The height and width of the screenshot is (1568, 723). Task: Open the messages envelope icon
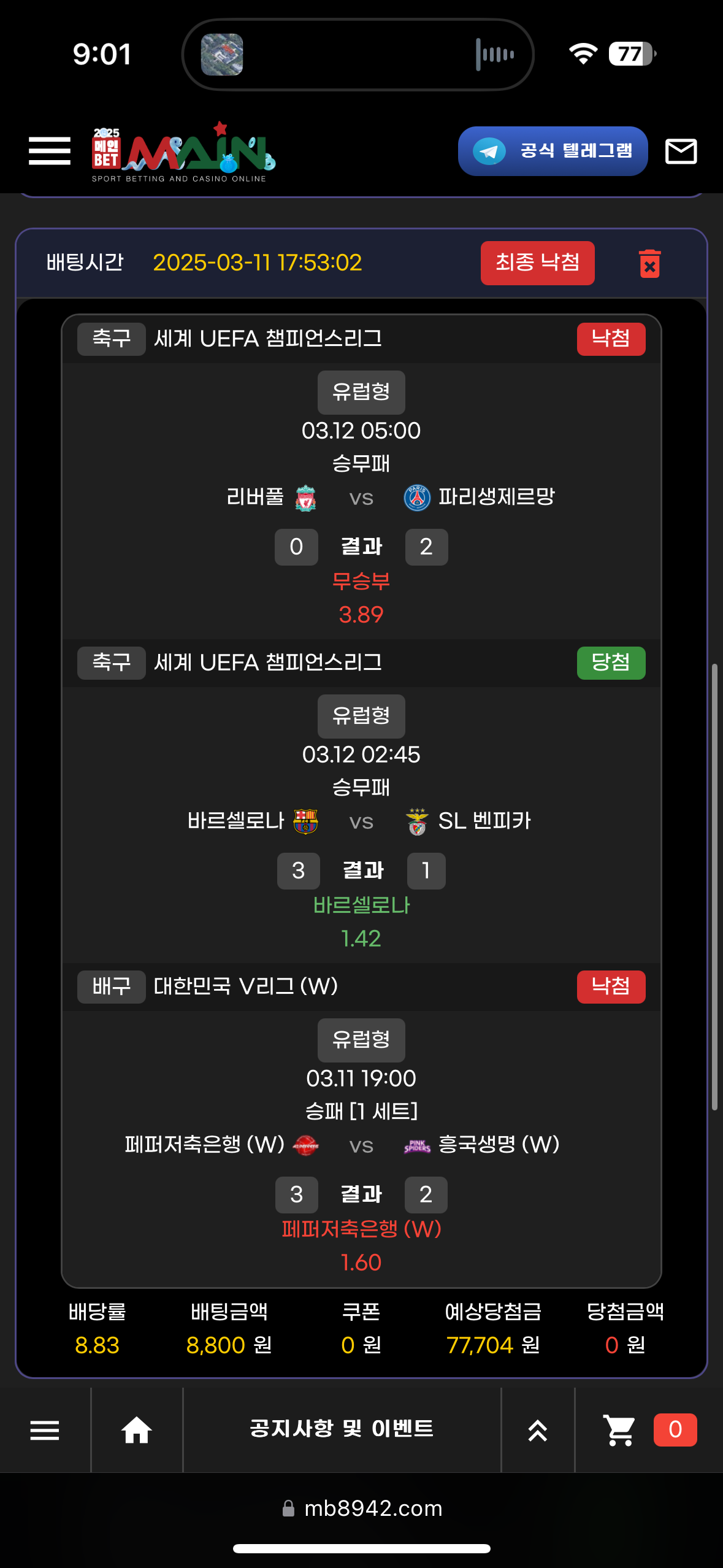coord(681,151)
